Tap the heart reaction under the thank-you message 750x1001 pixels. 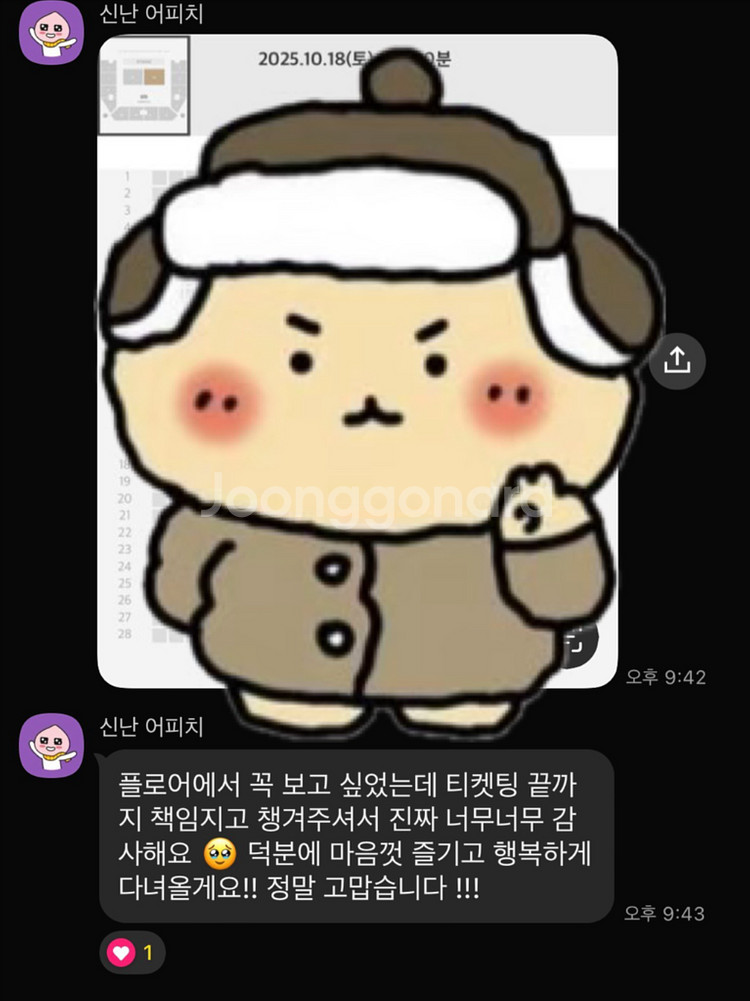tap(132, 953)
